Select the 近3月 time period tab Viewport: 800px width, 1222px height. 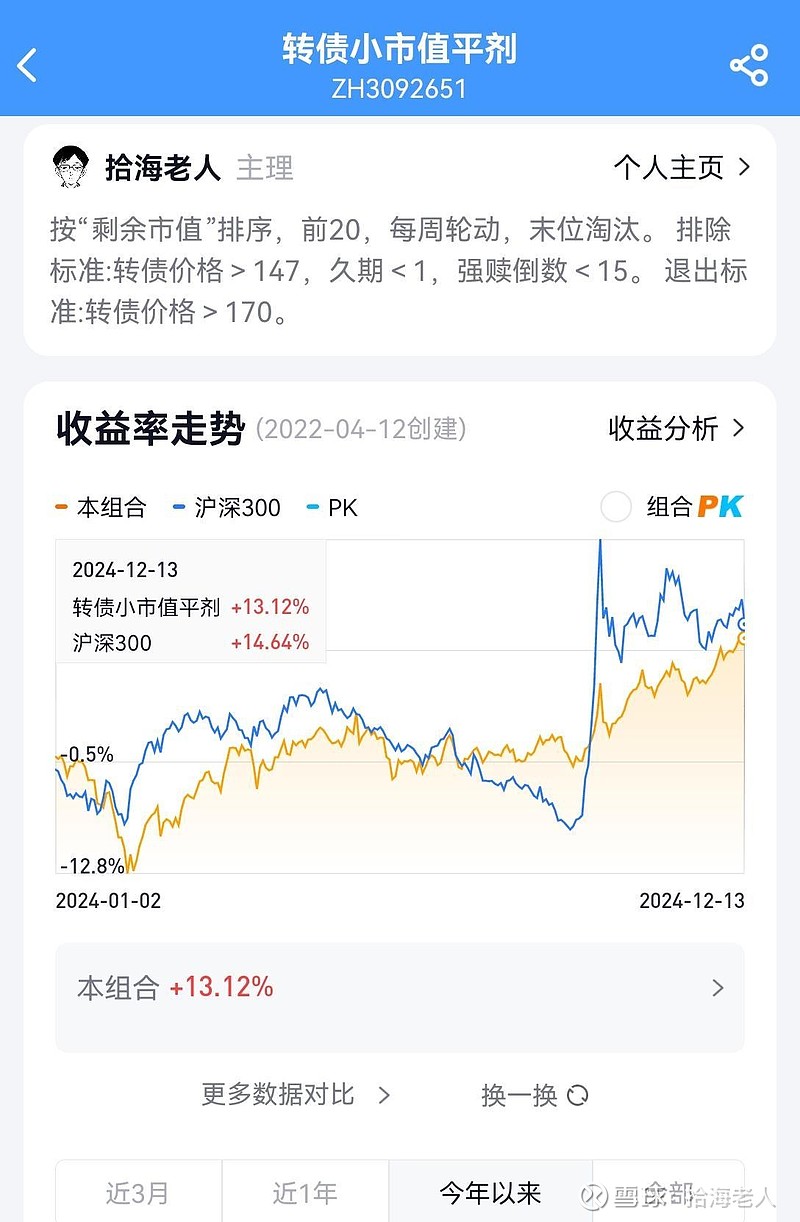pyautogui.click(x=138, y=1193)
